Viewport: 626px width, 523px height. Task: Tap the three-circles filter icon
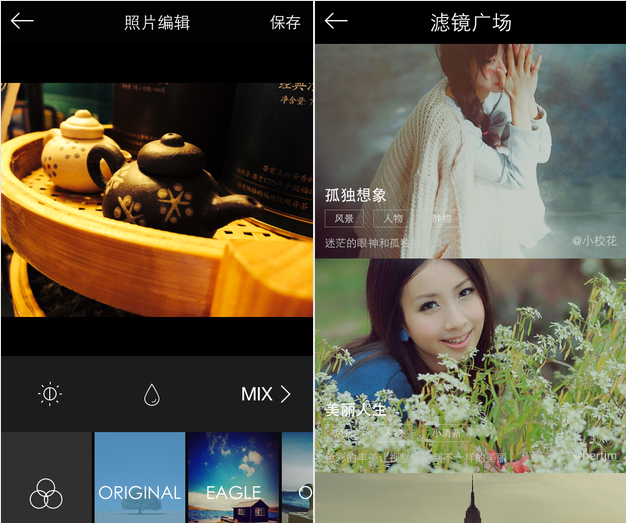(x=46, y=492)
